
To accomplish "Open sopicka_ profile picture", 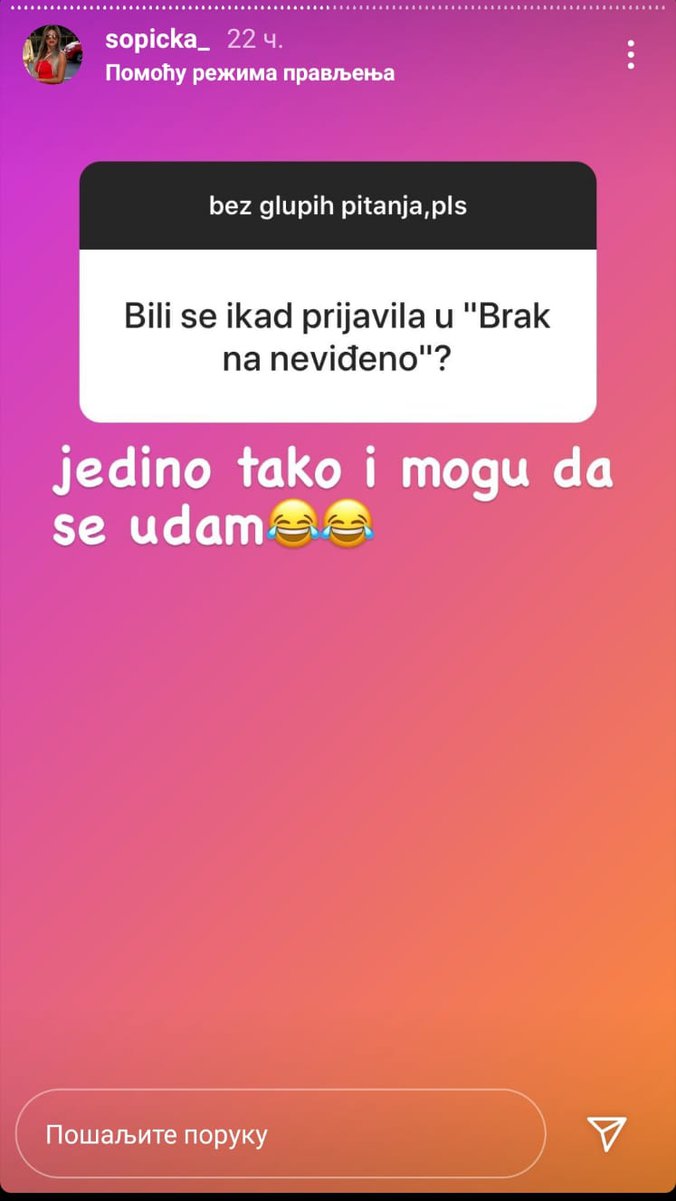I will 53,55.
